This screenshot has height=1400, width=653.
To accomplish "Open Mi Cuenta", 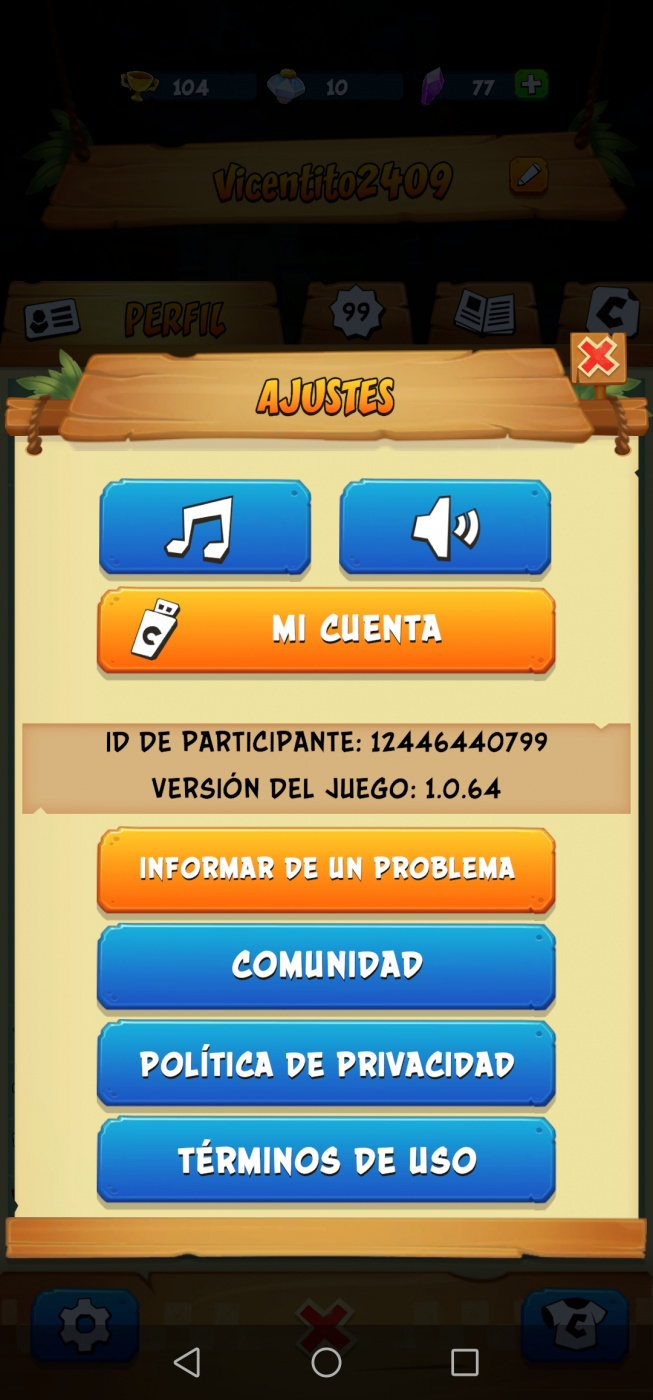I will pos(326,630).
